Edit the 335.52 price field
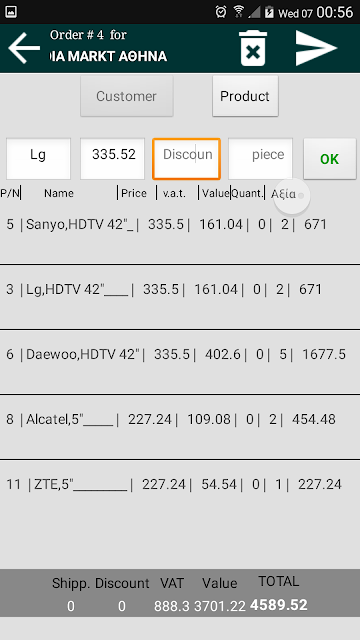This screenshot has height=640, width=360. [x=112, y=159]
